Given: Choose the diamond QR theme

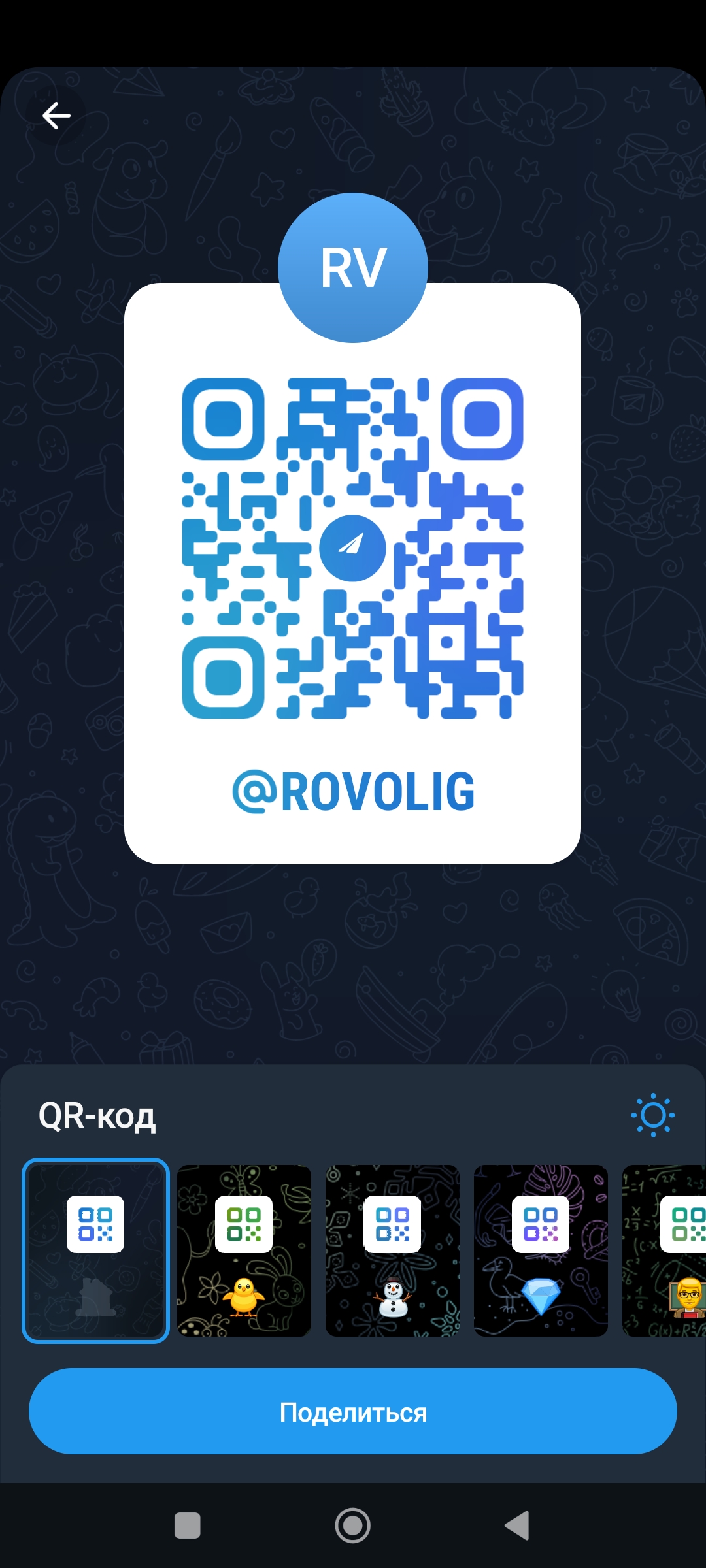Looking at the screenshot, I should 541,1250.
